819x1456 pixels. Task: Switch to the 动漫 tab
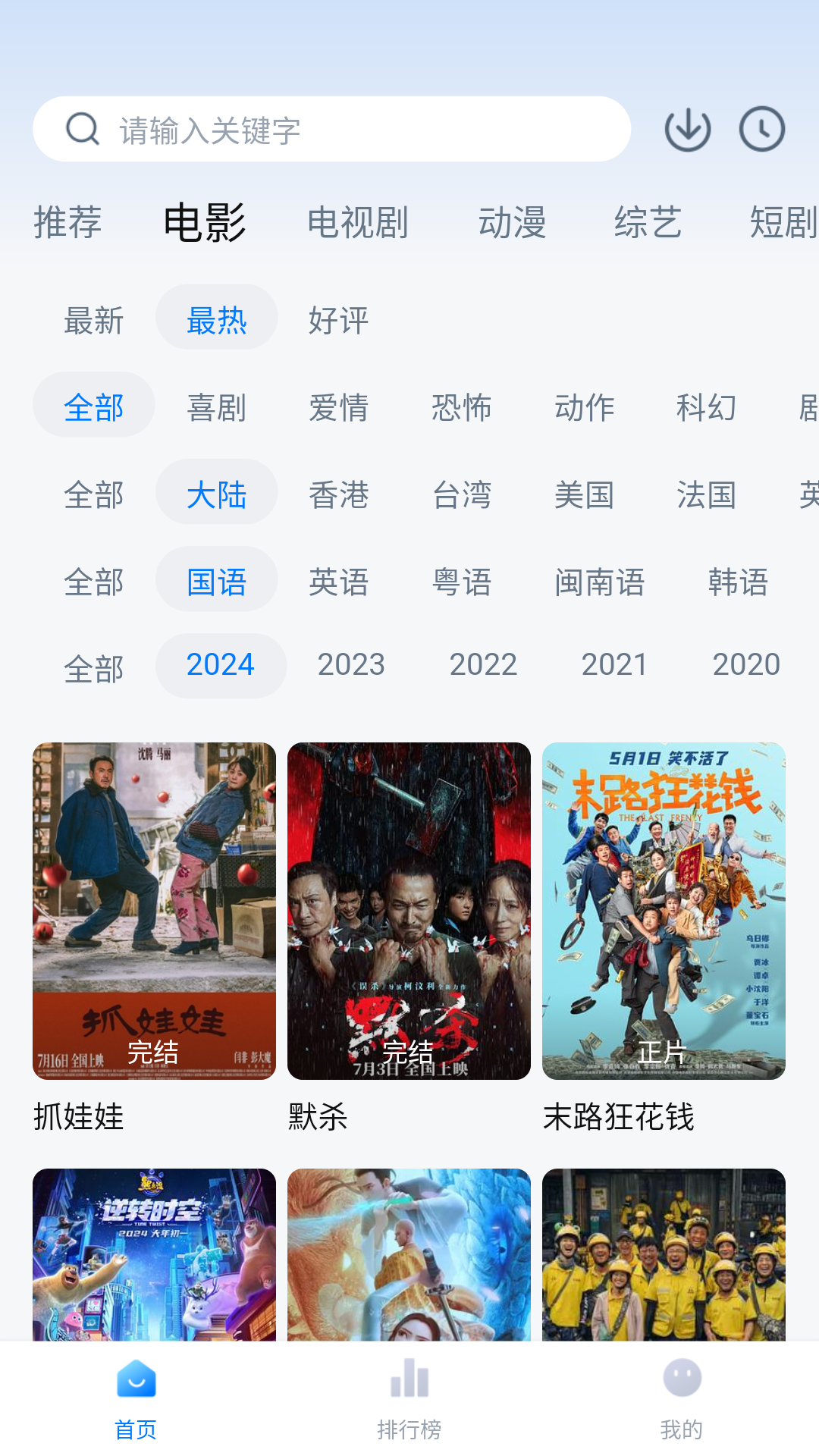(x=512, y=223)
